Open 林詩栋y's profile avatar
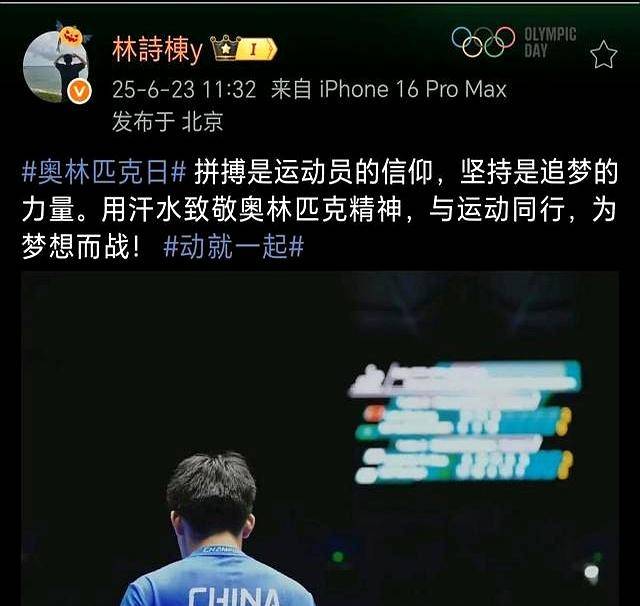The width and height of the screenshot is (640, 606). [x=56, y=65]
